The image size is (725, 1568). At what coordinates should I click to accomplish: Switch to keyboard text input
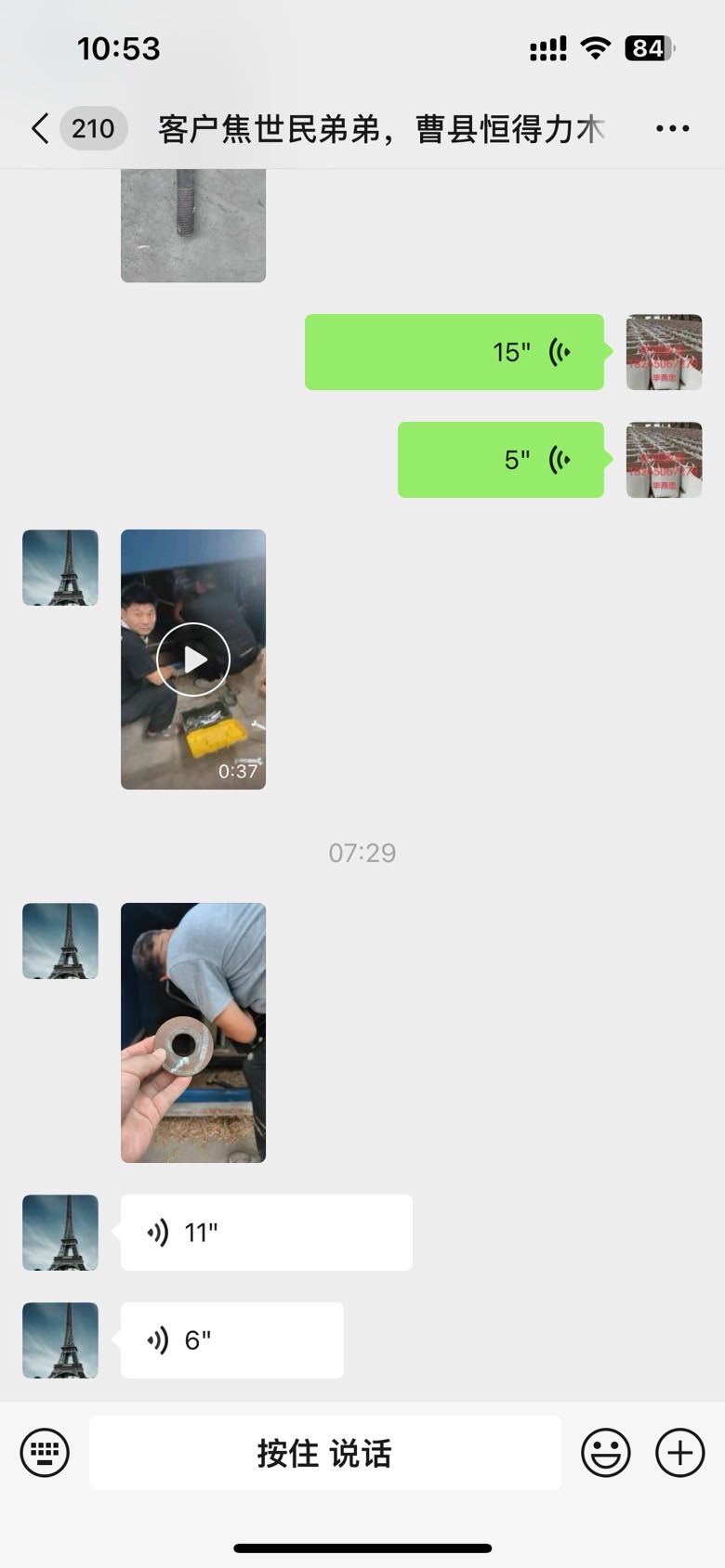point(45,1453)
